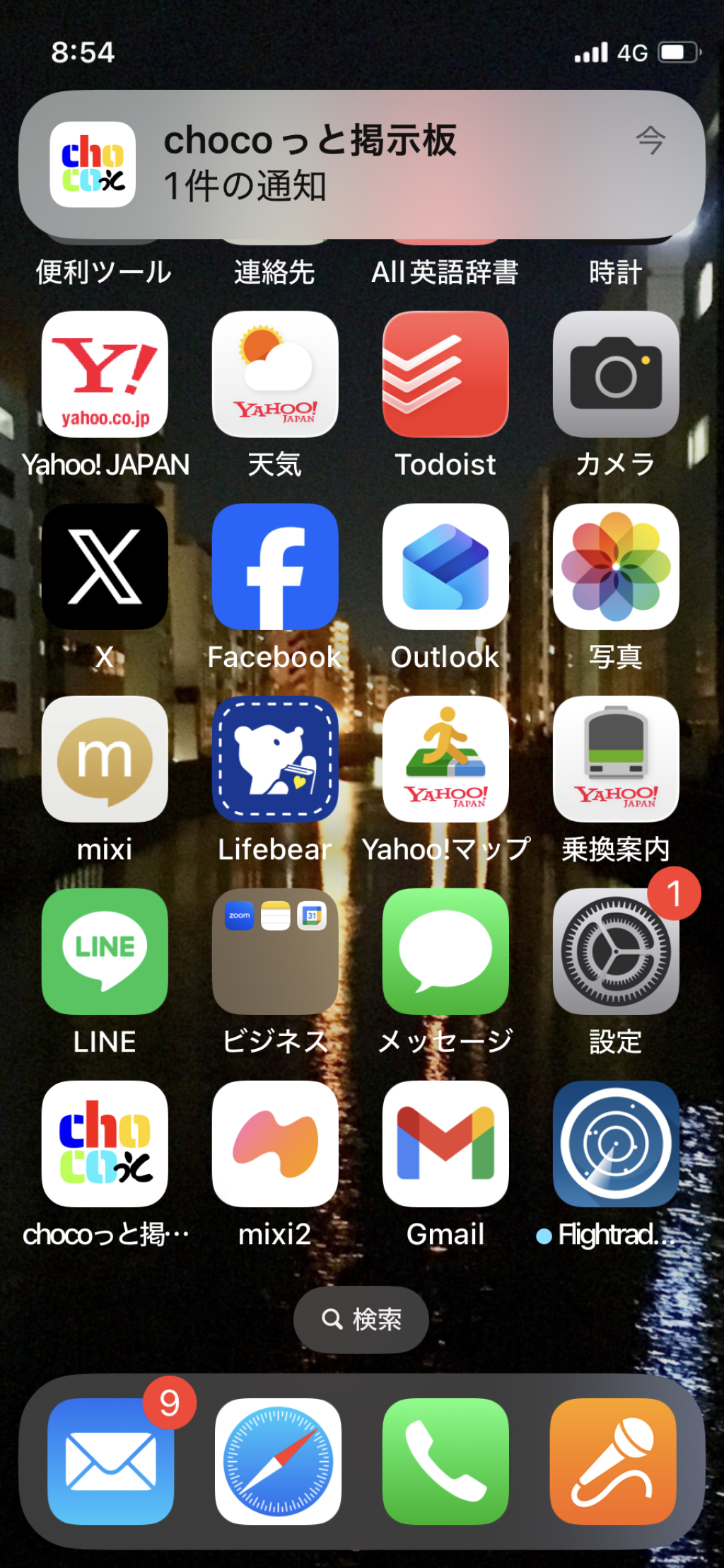Open Yahoo!マップ
The image size is (724, 1568).
[x=445, y=759]
